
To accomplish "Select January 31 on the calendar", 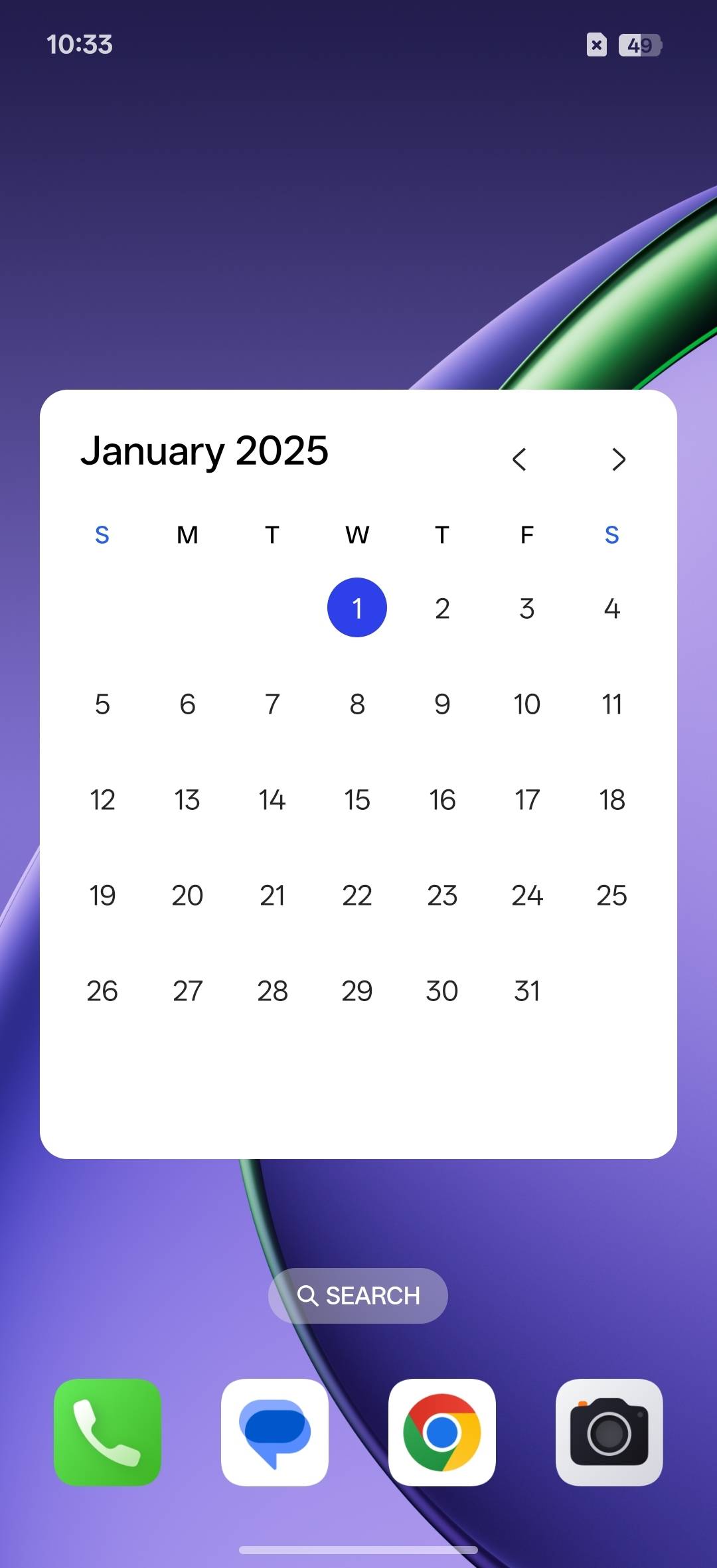I will pos(526,990).
